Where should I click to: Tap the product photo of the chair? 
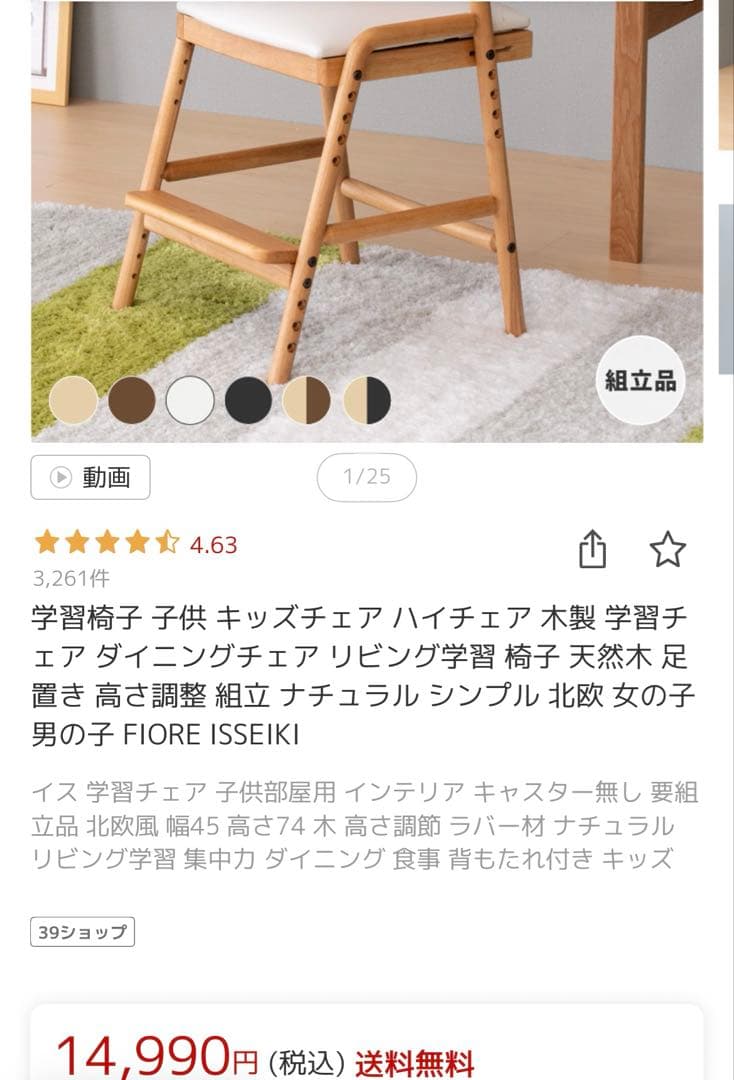[x=367, y=200]
